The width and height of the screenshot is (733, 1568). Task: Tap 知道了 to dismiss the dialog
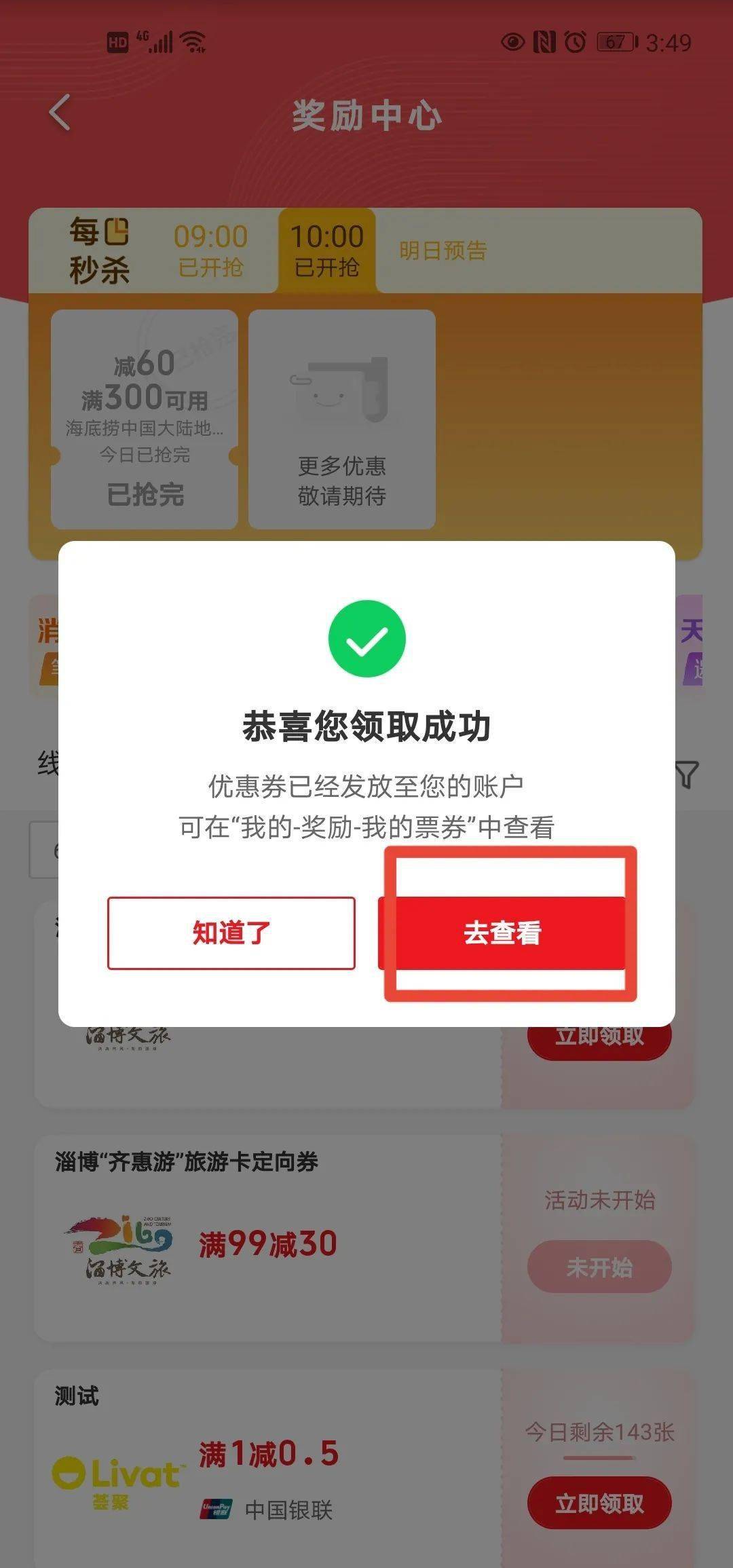click(231, 933)
